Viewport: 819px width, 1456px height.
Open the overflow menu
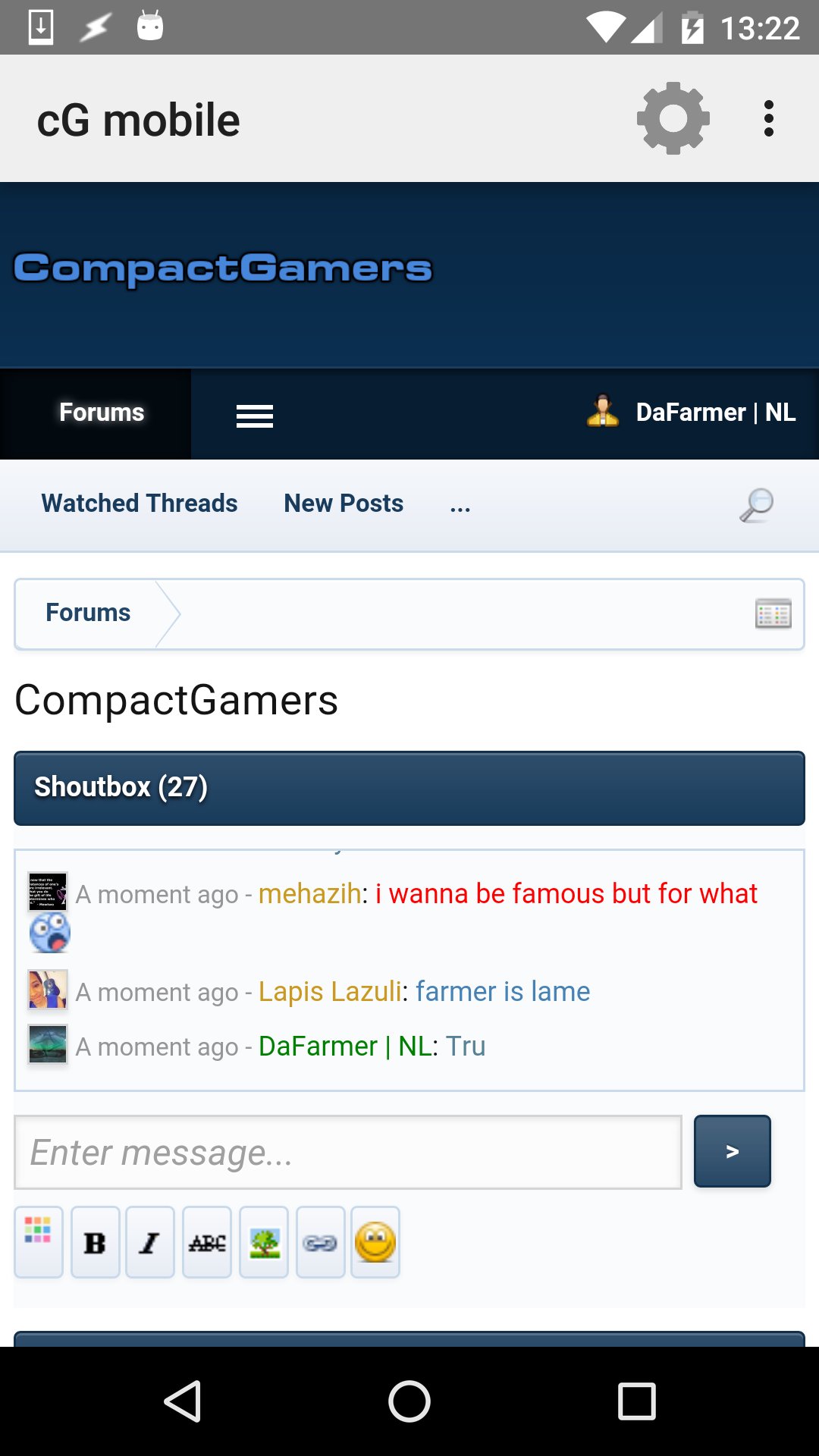[x=768, y=119]
